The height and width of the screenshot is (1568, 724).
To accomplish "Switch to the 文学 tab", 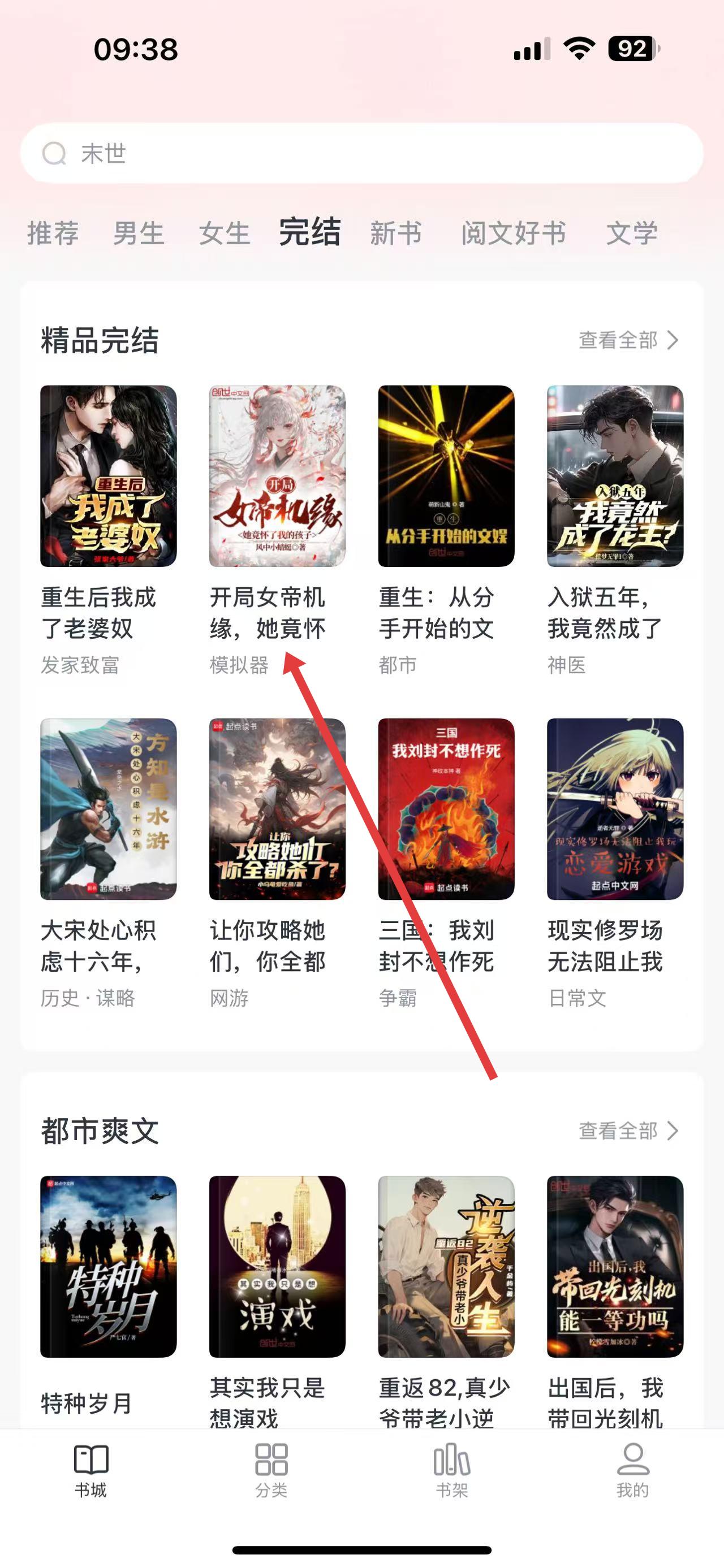I will [x=631, y=233].
